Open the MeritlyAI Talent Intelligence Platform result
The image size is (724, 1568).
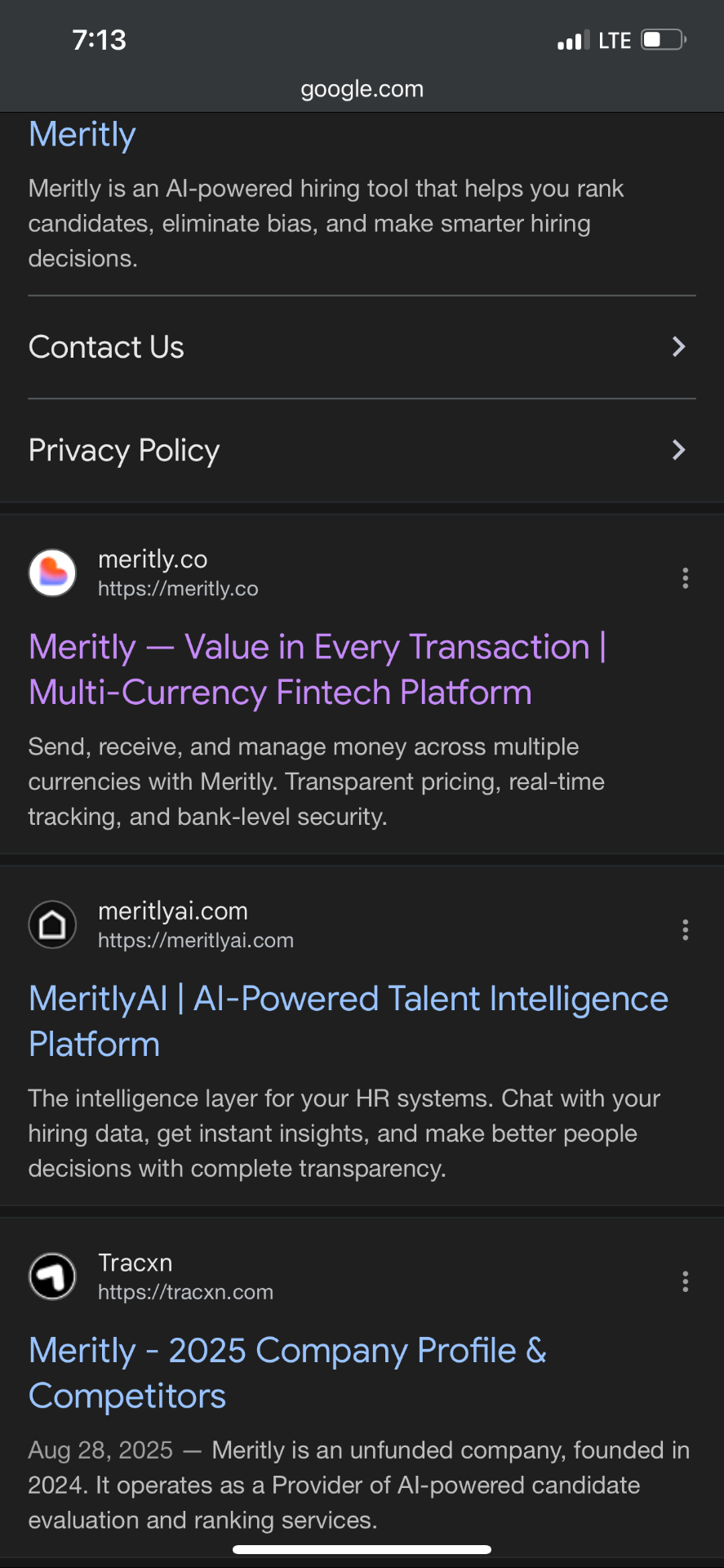pyautogui.click(x=349, y=1021)
